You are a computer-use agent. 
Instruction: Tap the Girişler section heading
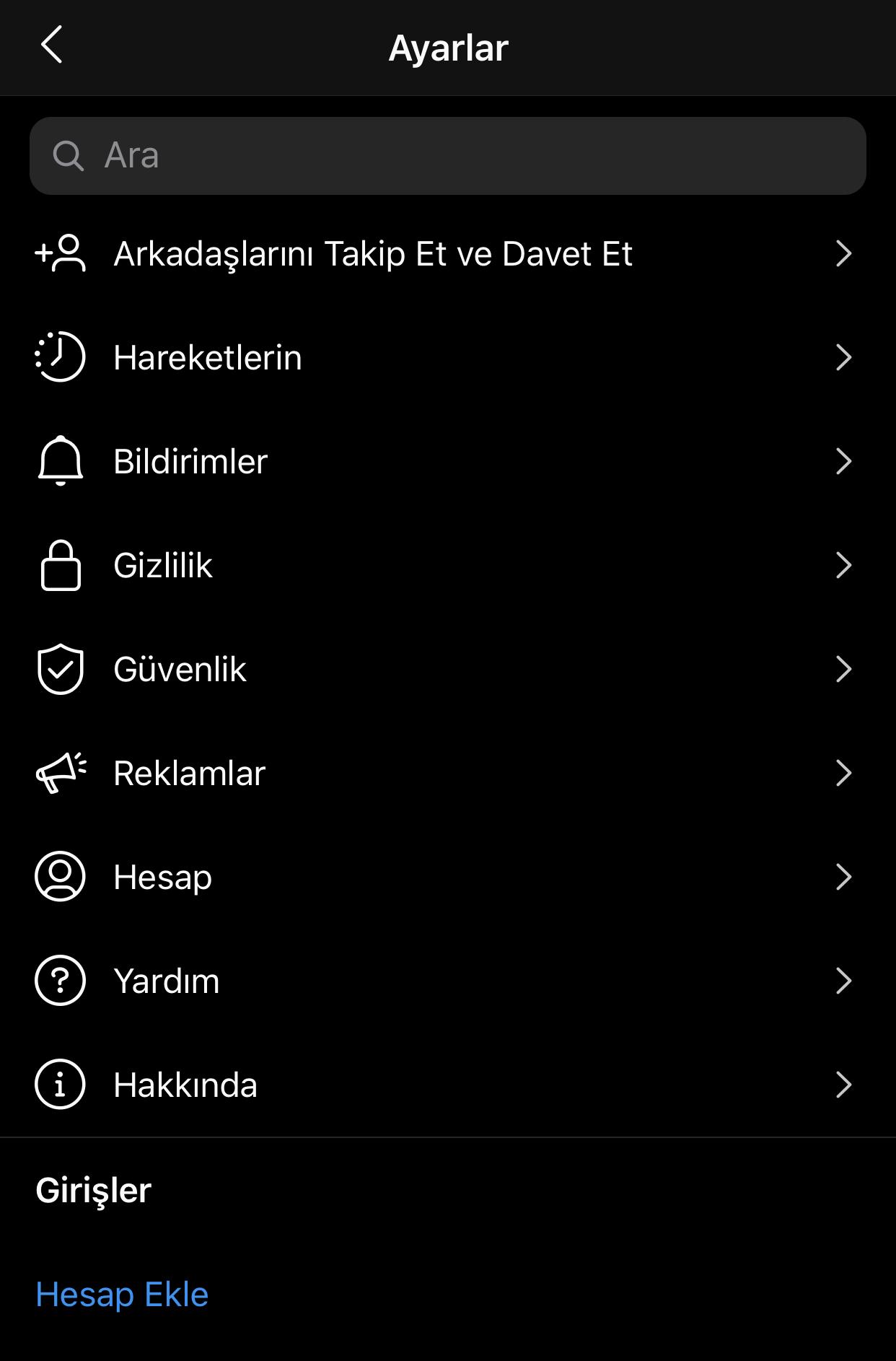[x=94, y=1191]
